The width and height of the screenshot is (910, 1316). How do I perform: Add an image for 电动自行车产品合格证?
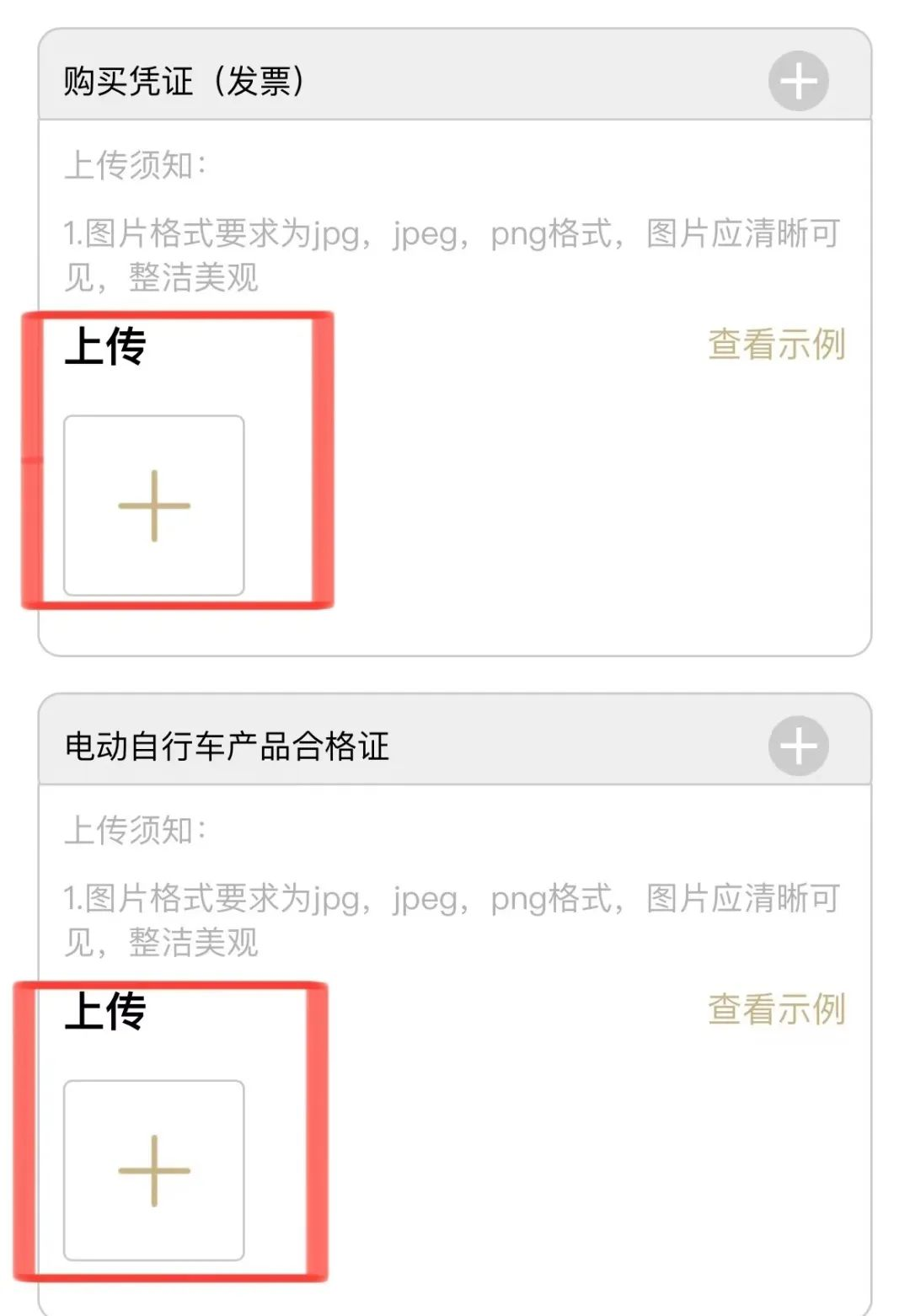point(154,1170)
